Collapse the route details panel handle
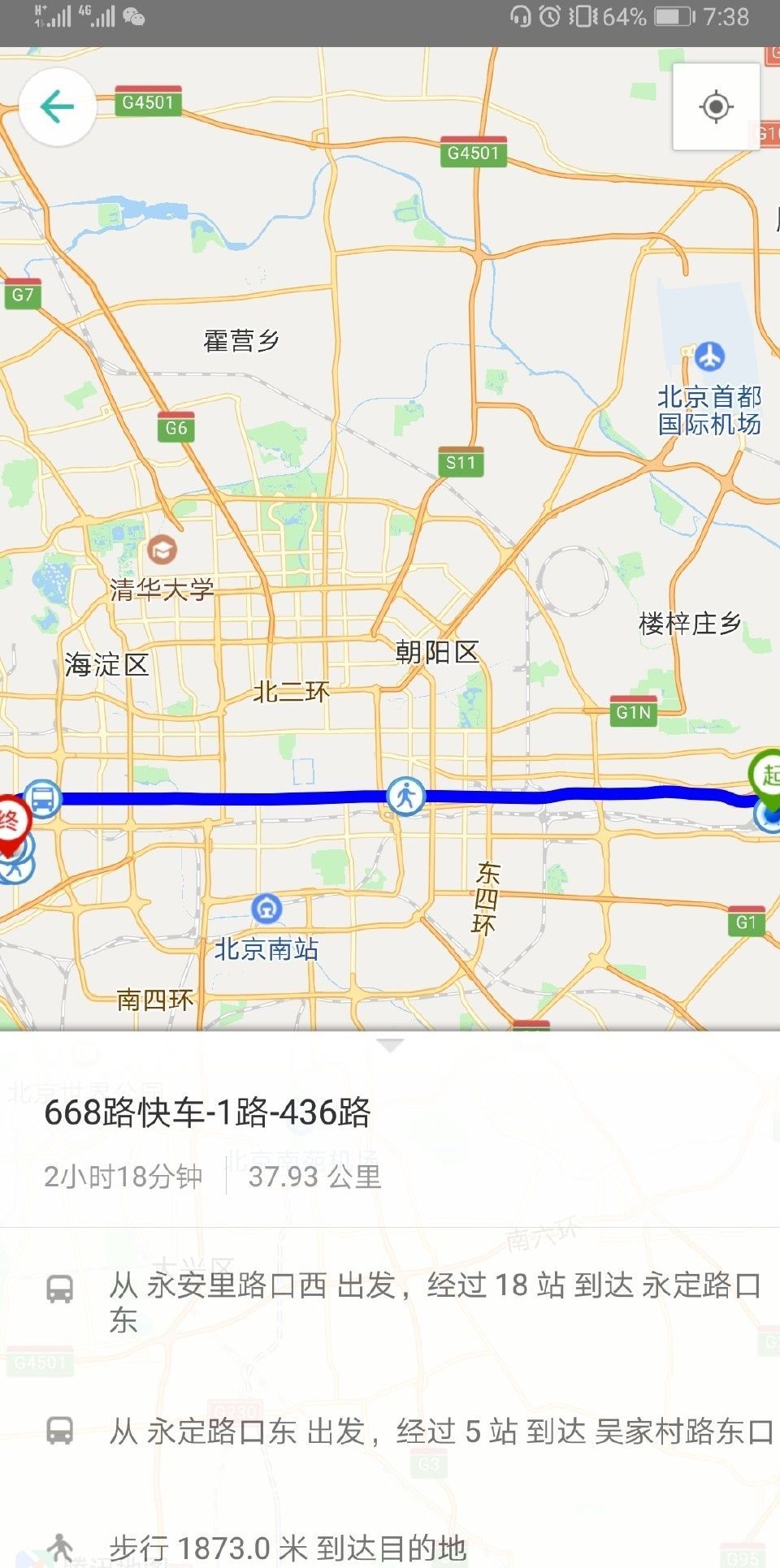Image resolution: width=780 pixels, height=1568 pixels. click(390, 1046)
